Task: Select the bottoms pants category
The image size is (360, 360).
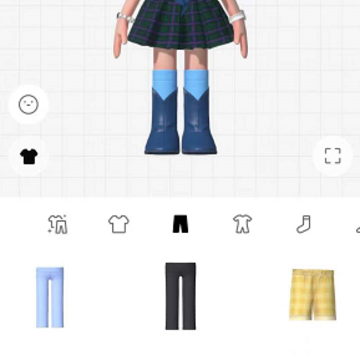Action: pyautogui.click(x=180, y=224)
